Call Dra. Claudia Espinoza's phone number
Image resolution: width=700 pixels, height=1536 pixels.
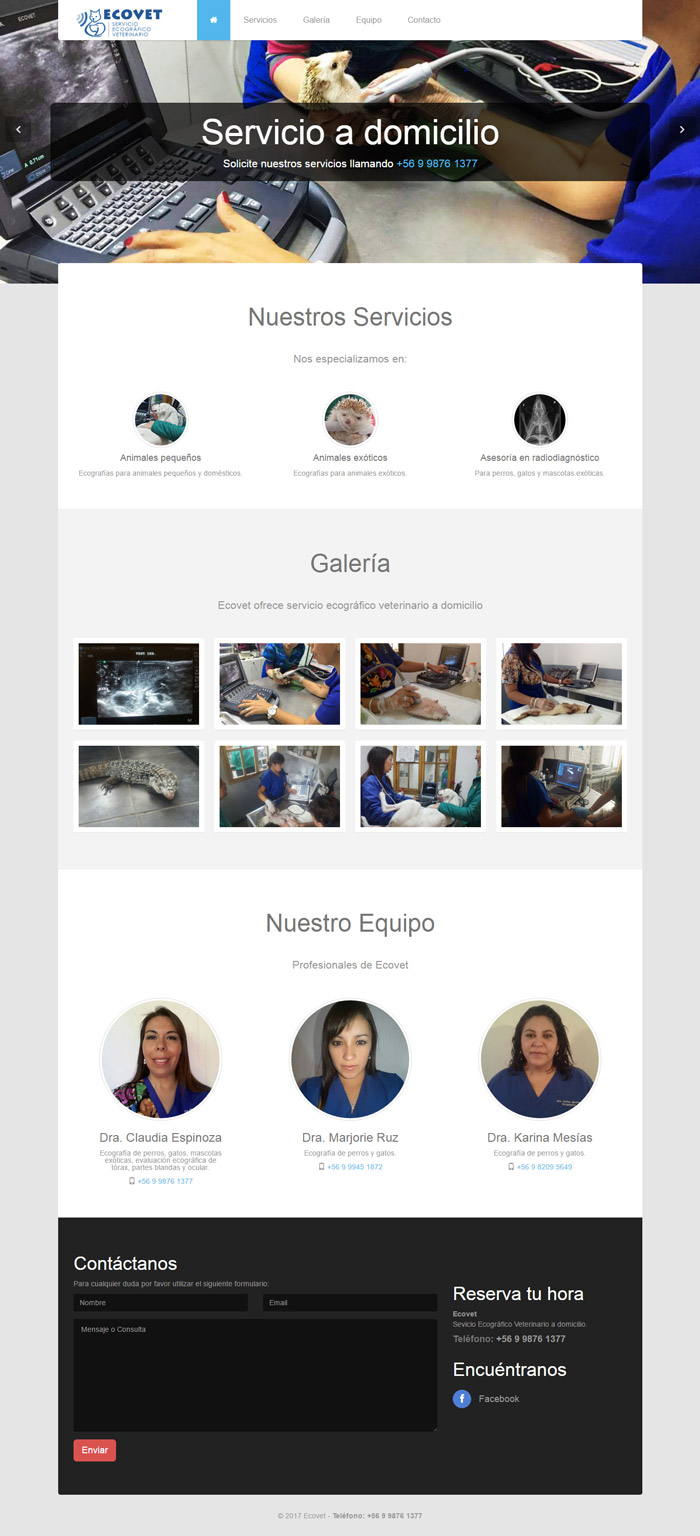click(x=165, y=1181)
